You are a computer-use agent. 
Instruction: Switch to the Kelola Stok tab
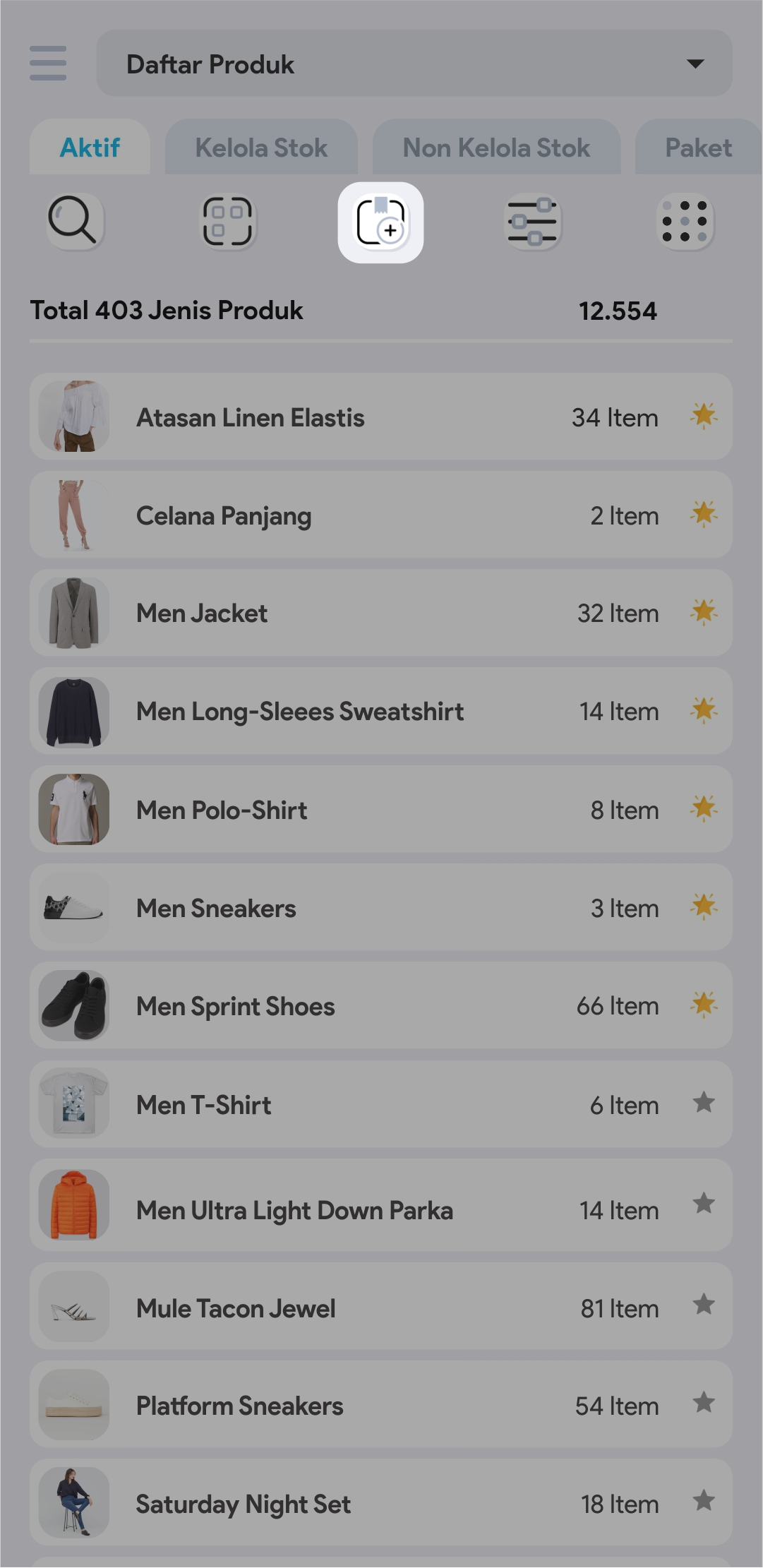click(x=261, y=148)
